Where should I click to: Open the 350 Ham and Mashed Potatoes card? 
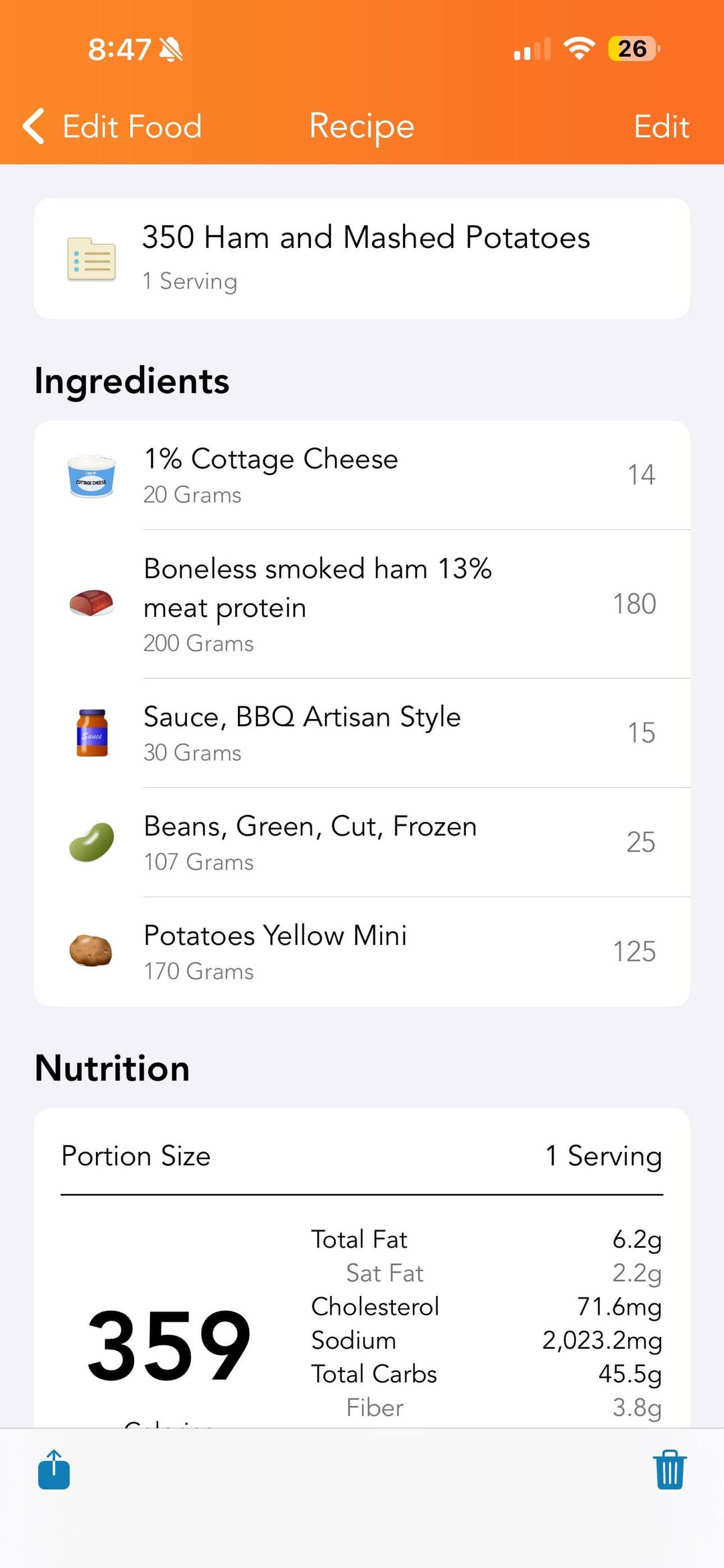(x=362, y=258)
